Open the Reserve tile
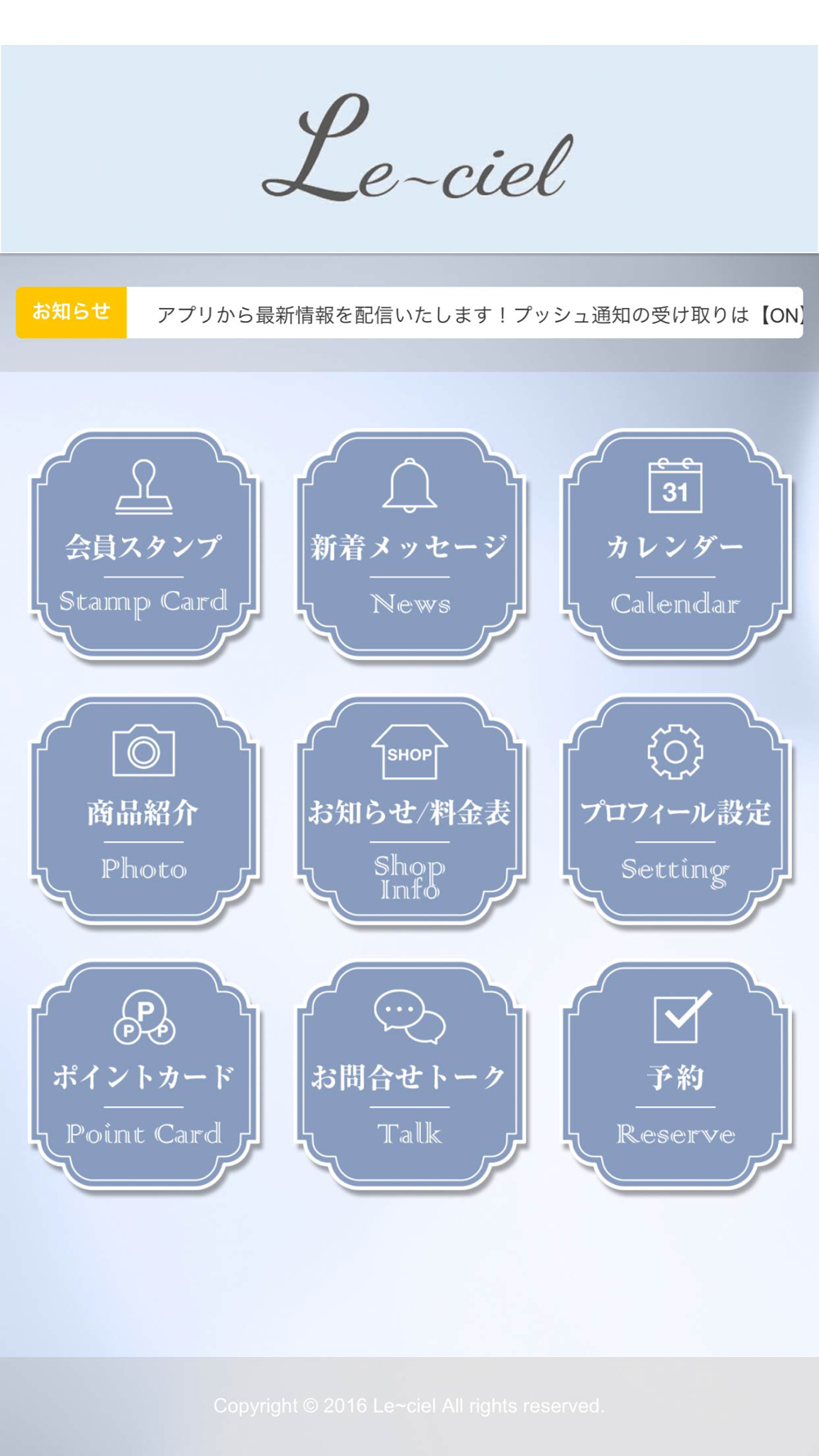Image resolution: width=819 pixels, height=1456 pixels. pos(676,1076)
